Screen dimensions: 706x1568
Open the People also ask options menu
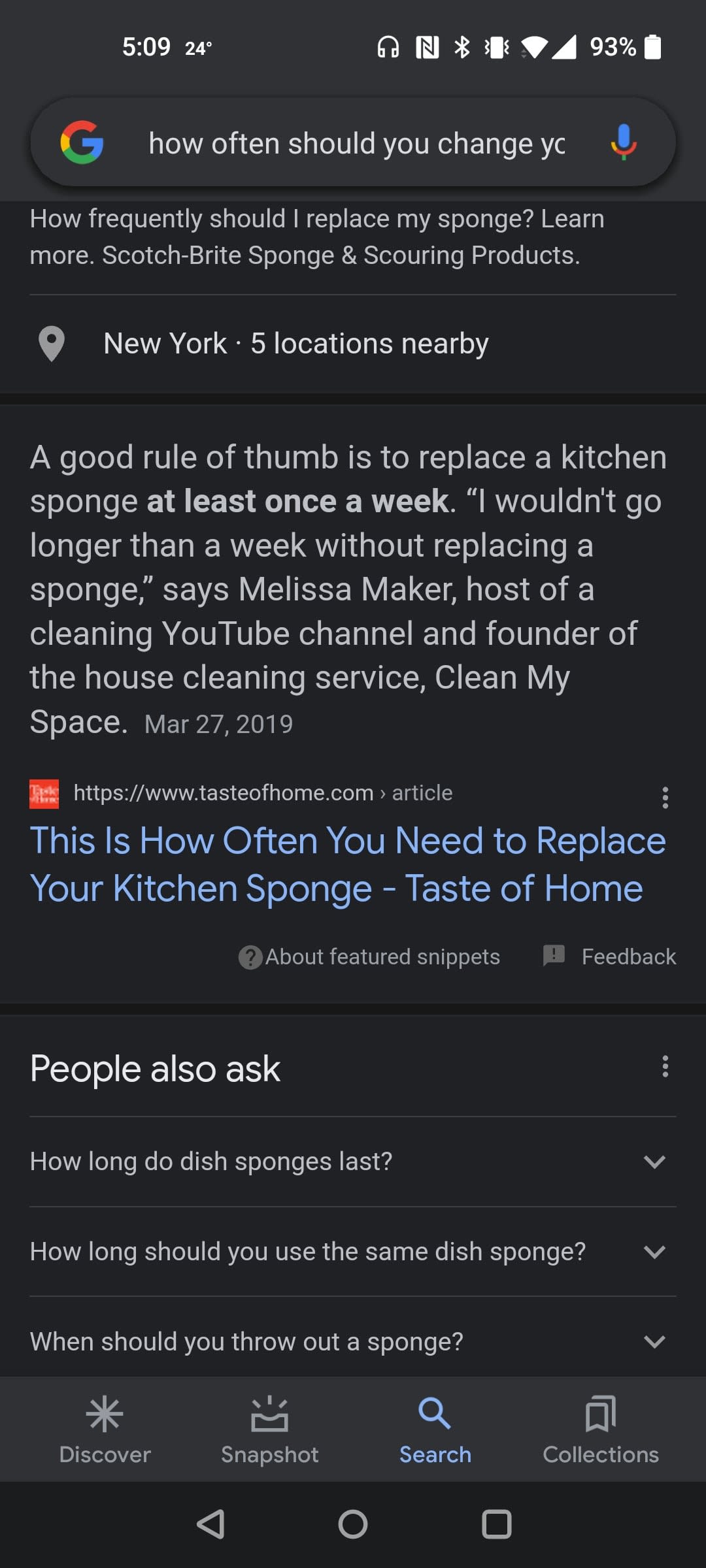point(665,1066)
